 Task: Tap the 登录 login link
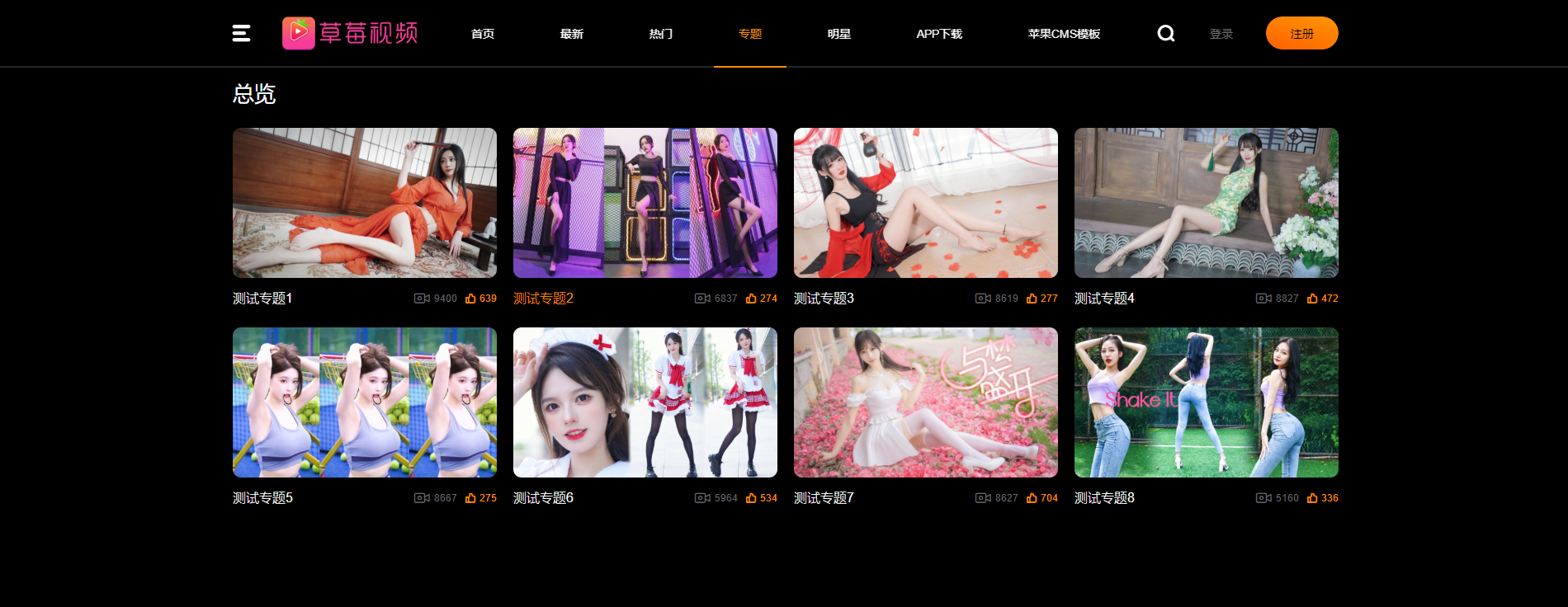point(1221,34)
